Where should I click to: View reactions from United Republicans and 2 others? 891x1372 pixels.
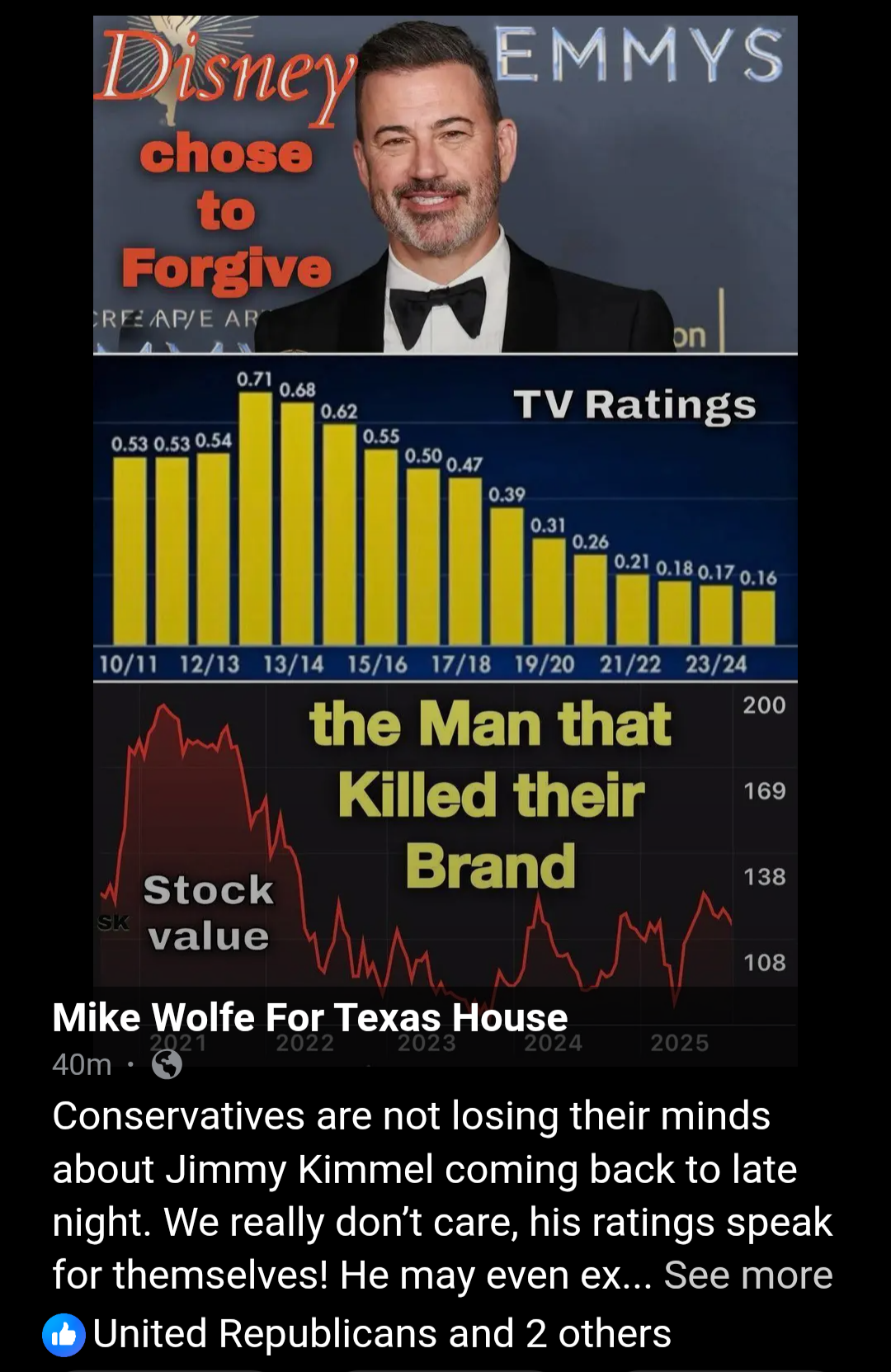pos(381,1333)
